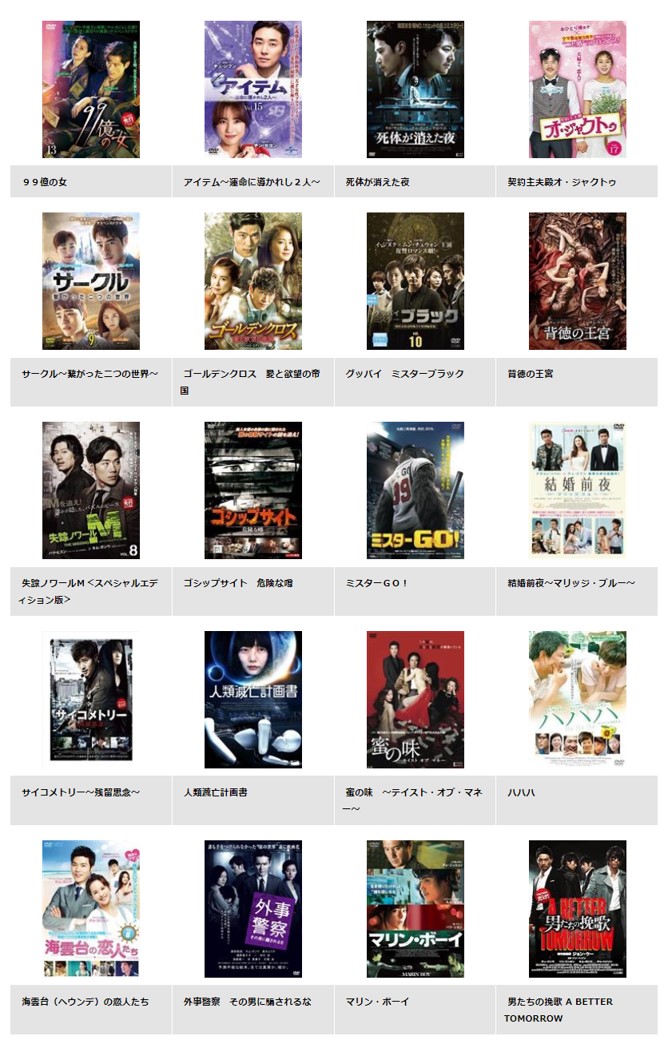This screenshot has height=1040, width=664.
Task: Select ミスターGO! movie tile
Action: tap(415, 490)
